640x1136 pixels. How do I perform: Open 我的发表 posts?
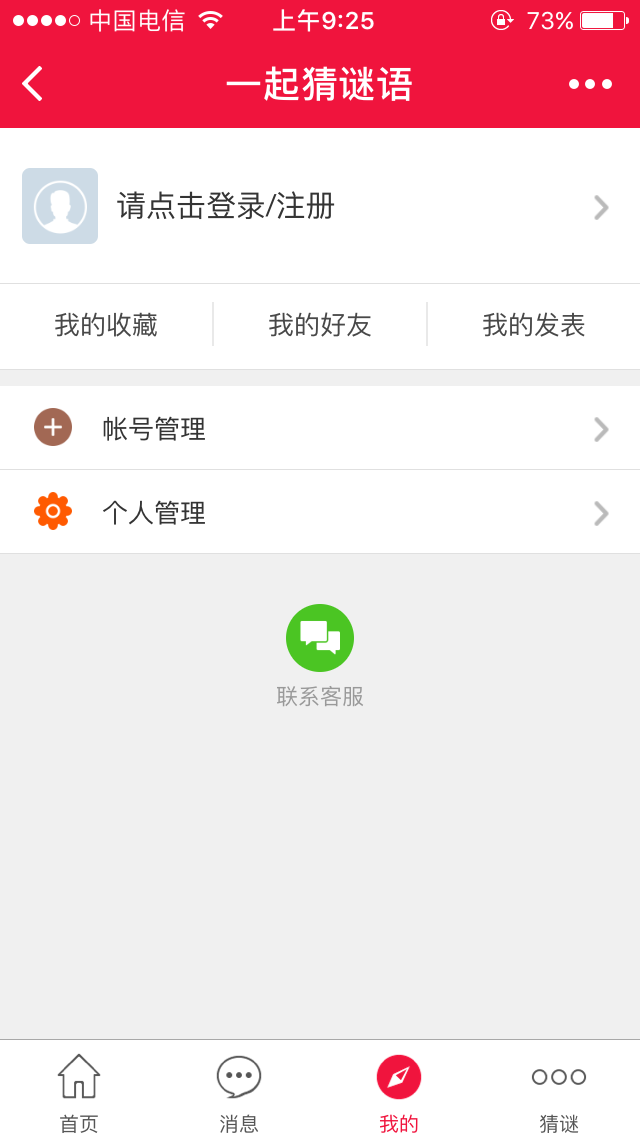[533, 325]
